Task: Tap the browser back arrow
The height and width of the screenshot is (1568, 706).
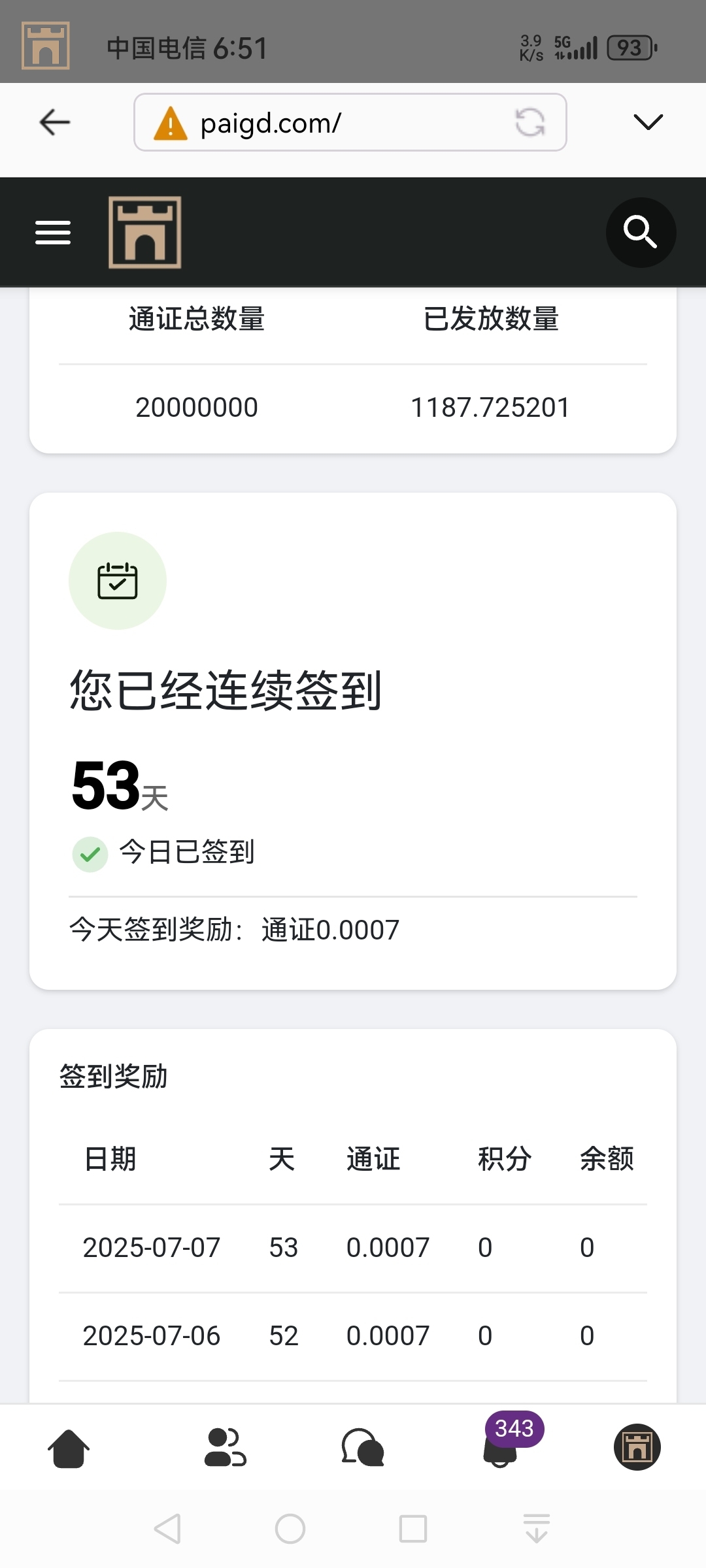Action: 55,122
